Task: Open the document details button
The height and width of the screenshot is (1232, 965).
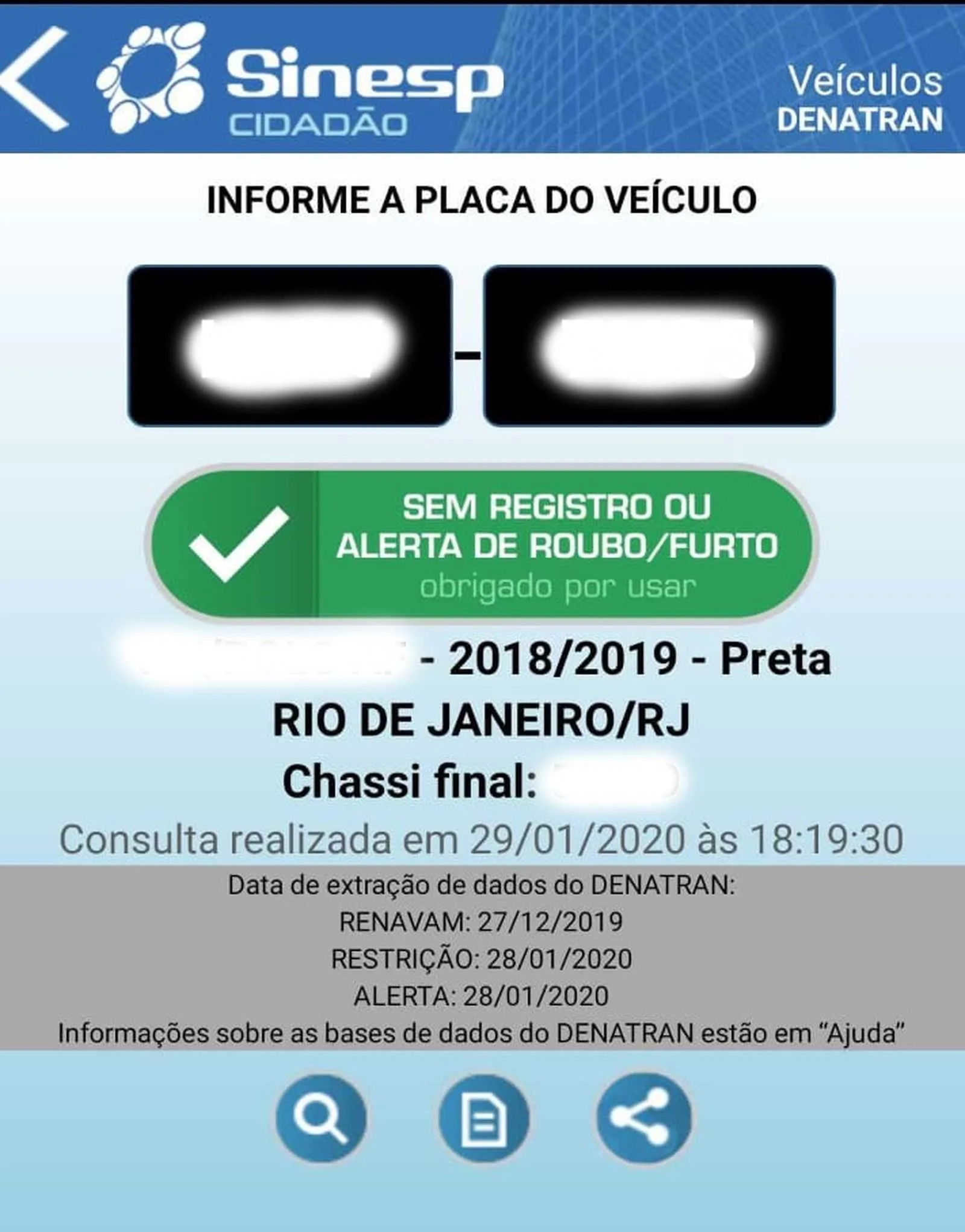Action: pyautogui.click(x=484, y=1118)
